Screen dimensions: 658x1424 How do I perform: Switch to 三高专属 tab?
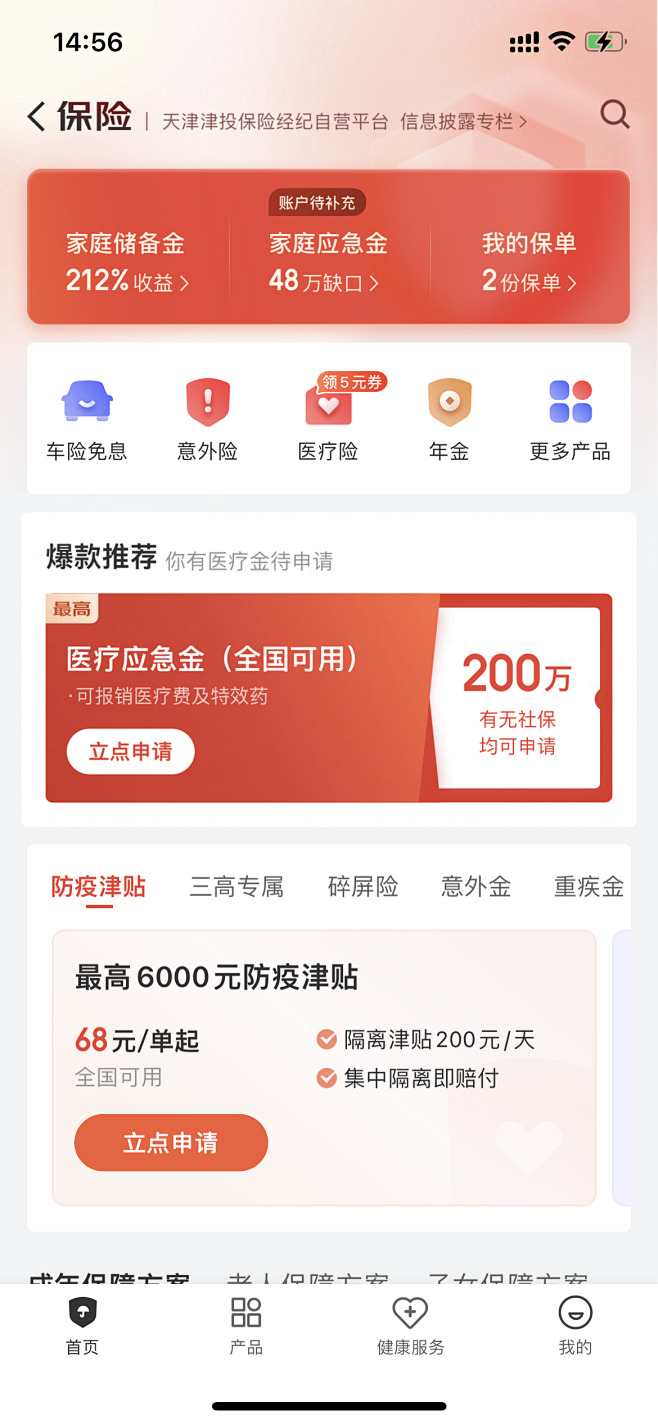pos(237,886)
